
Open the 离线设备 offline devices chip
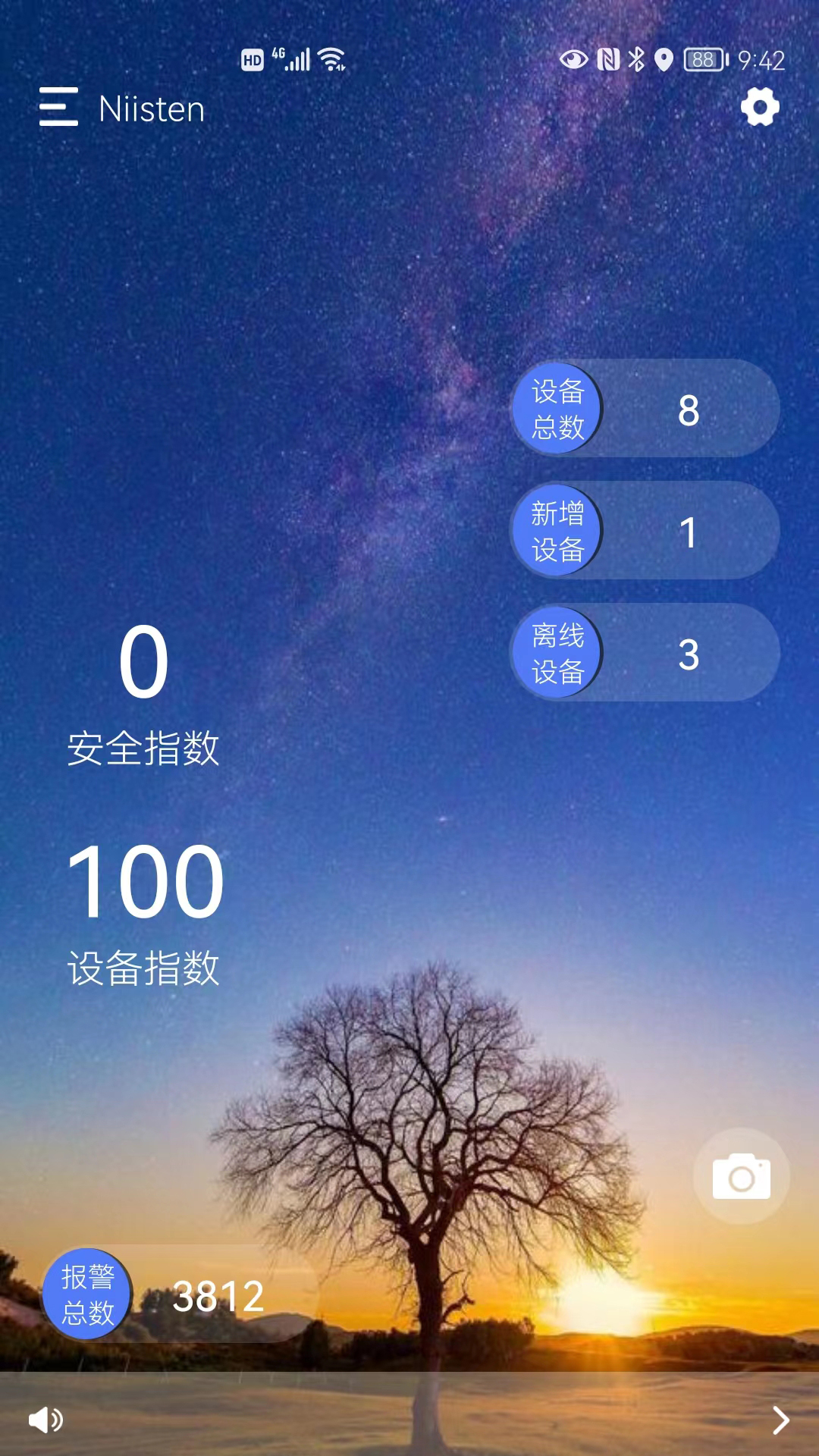tap(645, 653)
